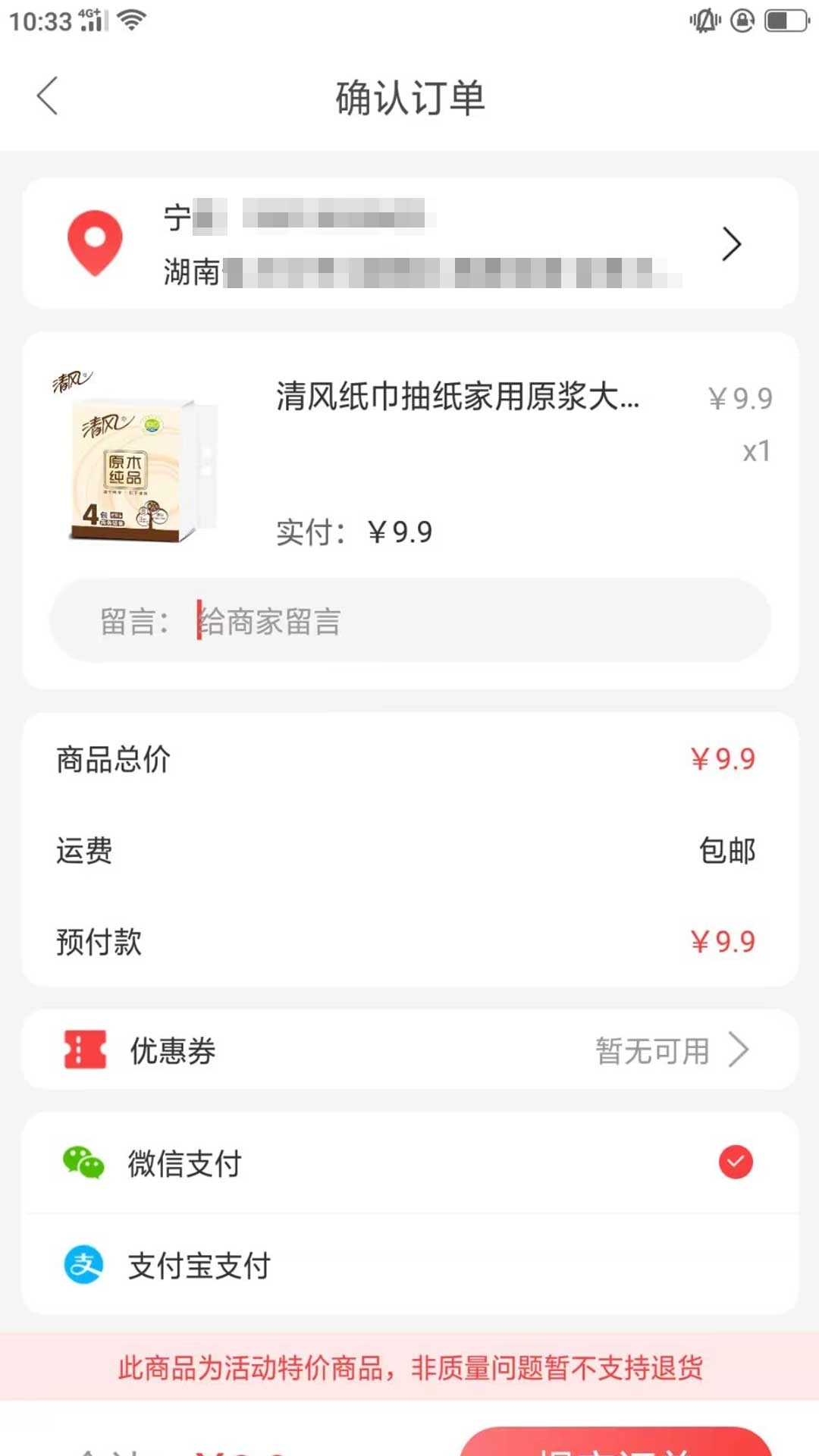This screenshot has width=819, height=1456.
Task: Tap the rotation-lock icon in status bar
Action: pos(741,23)
